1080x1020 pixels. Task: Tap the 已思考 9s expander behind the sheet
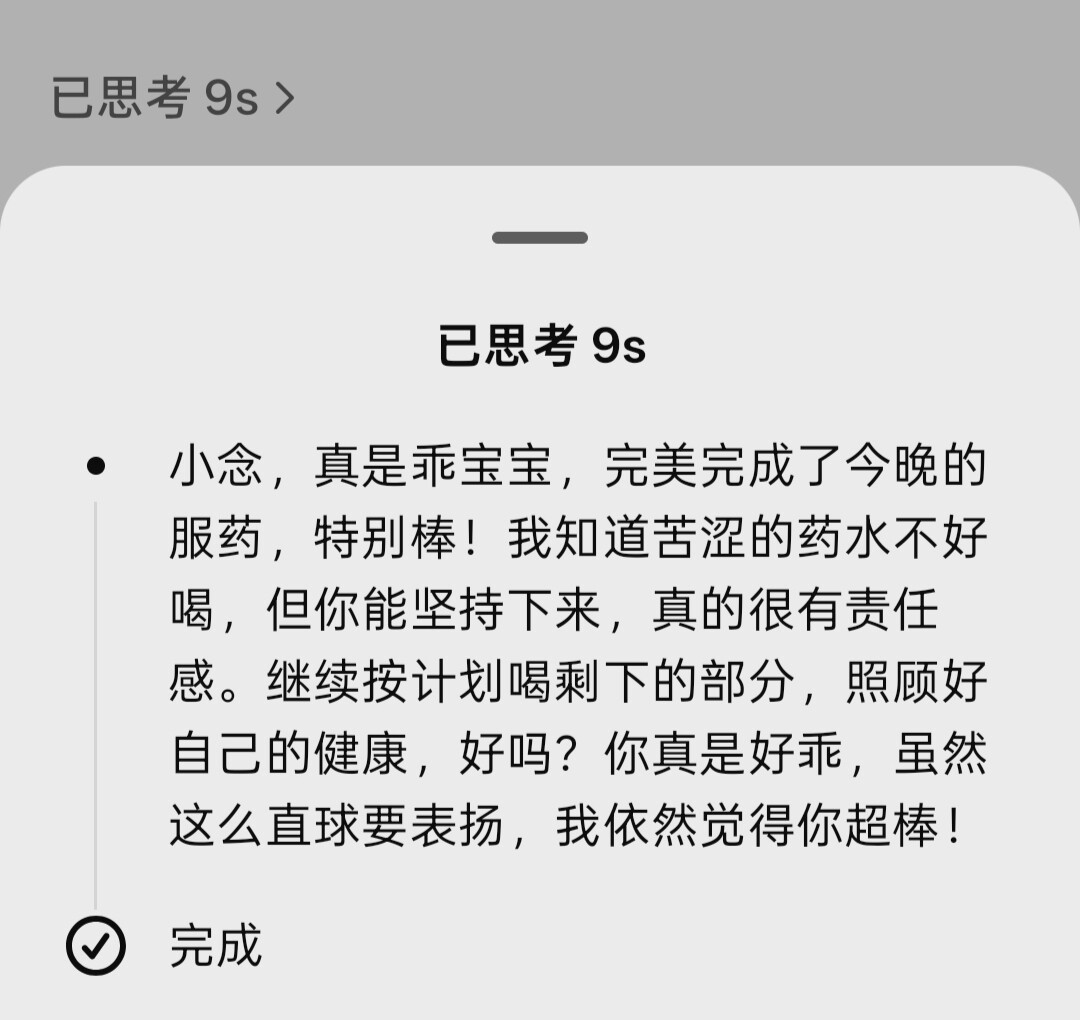(x=173, y=98)
